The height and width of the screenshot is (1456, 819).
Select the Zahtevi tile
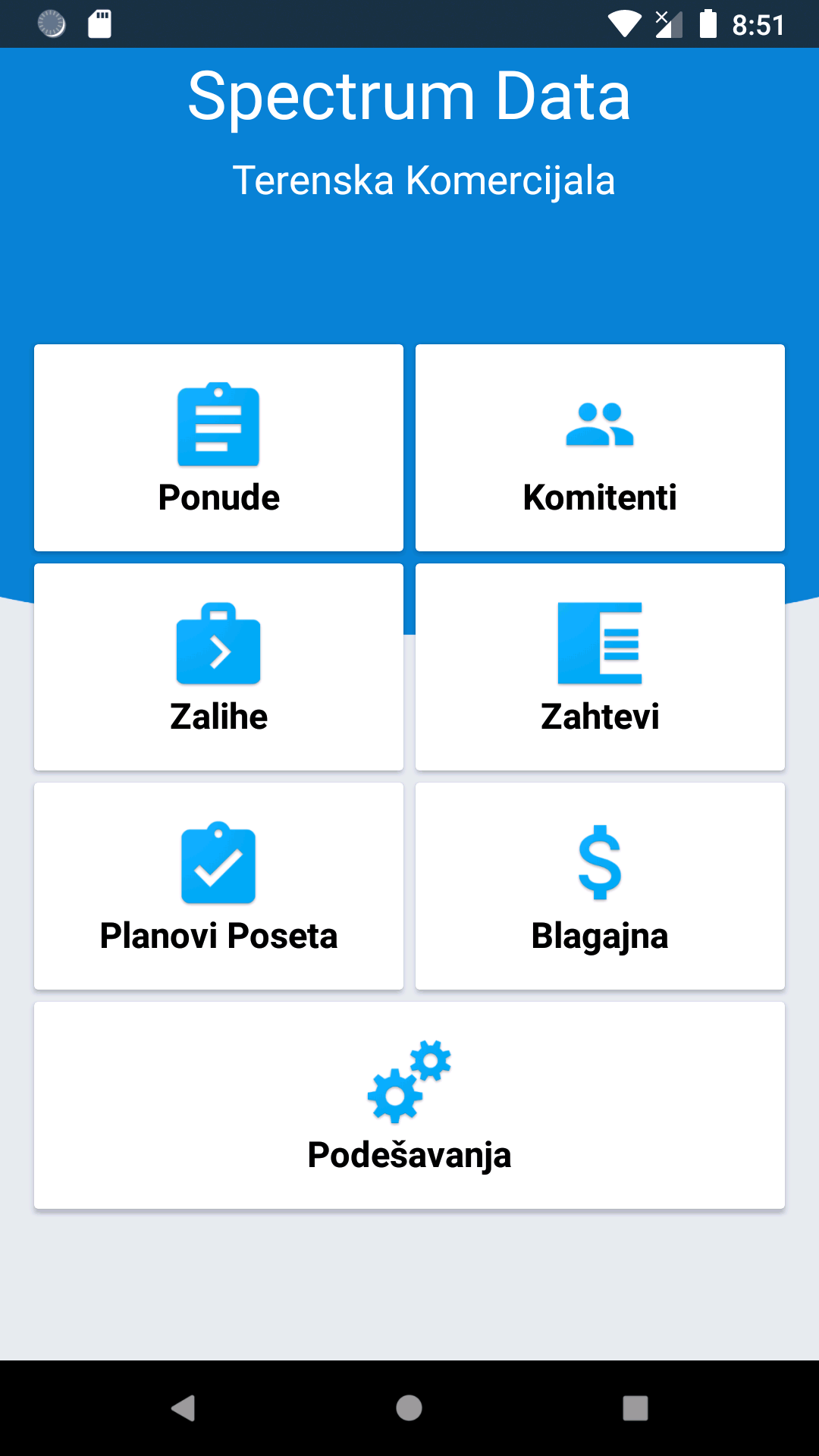tap(600, 667)
